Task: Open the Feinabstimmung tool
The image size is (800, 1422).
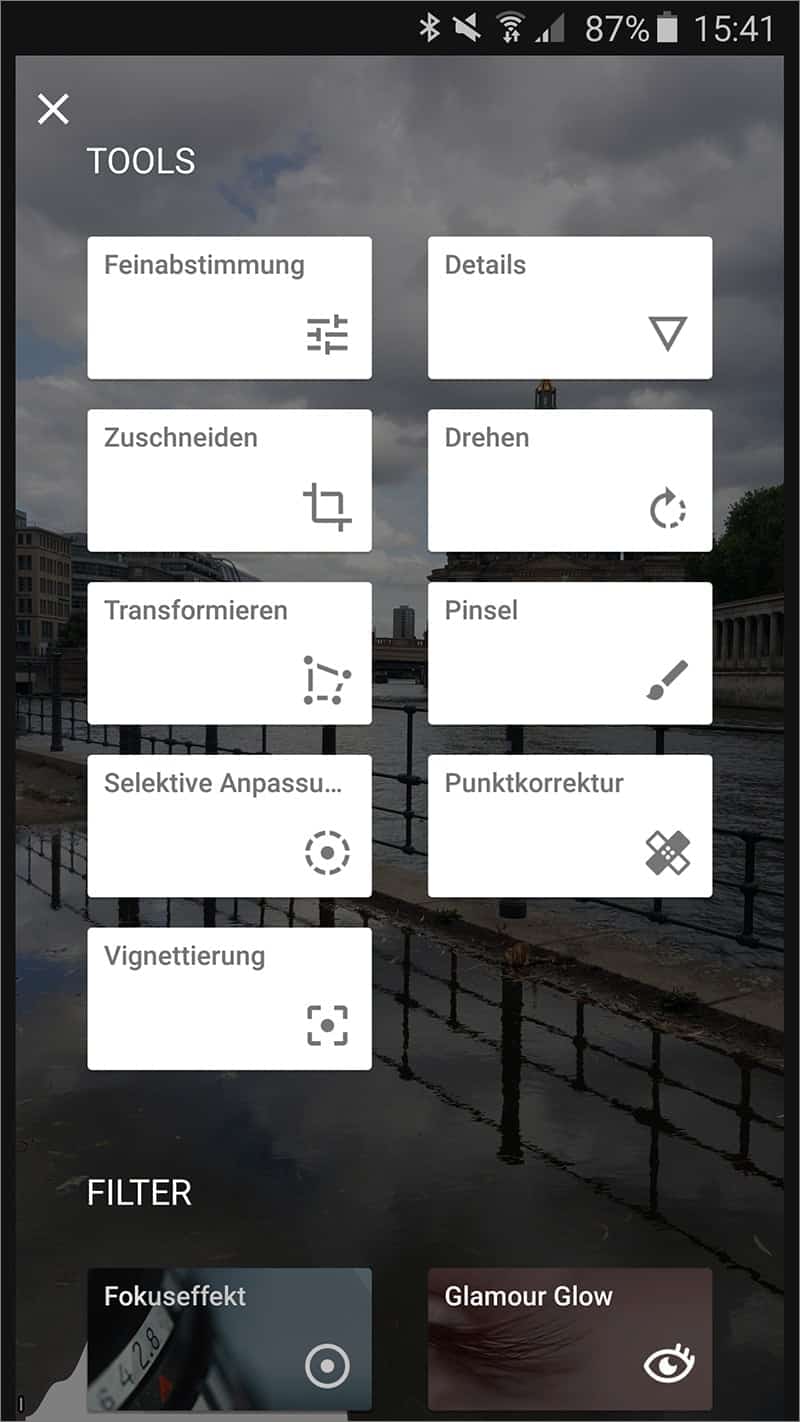Action: [x=229, y=308]
